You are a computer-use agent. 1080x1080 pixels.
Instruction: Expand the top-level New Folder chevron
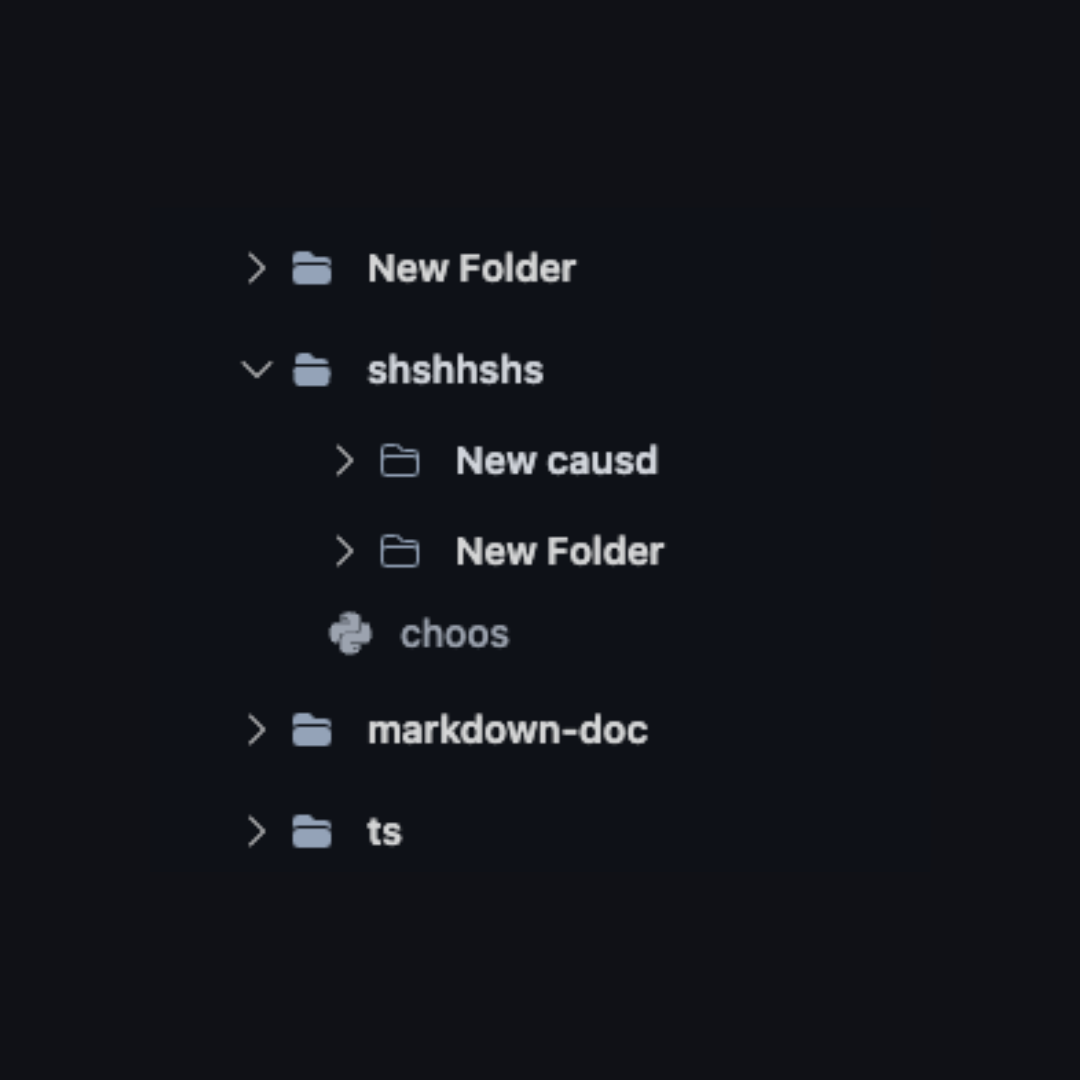point(257,268)
